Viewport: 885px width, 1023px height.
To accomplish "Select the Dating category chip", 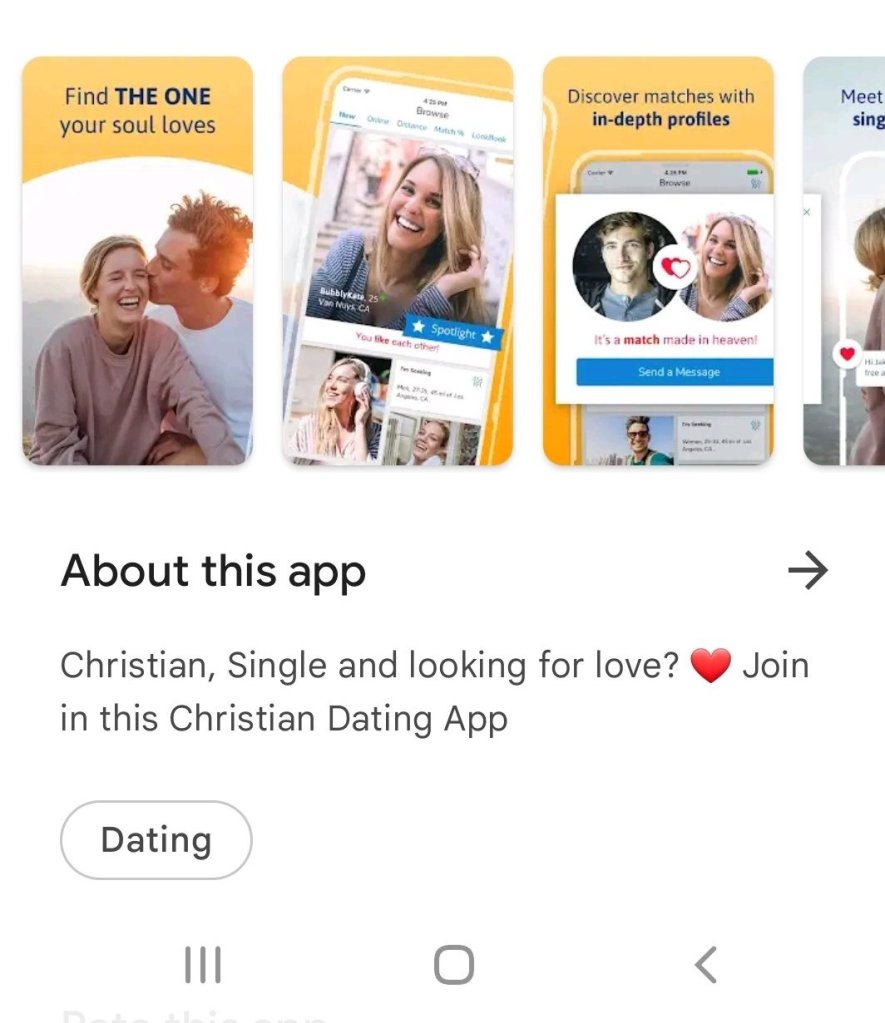I will click(x=156, y=840).
